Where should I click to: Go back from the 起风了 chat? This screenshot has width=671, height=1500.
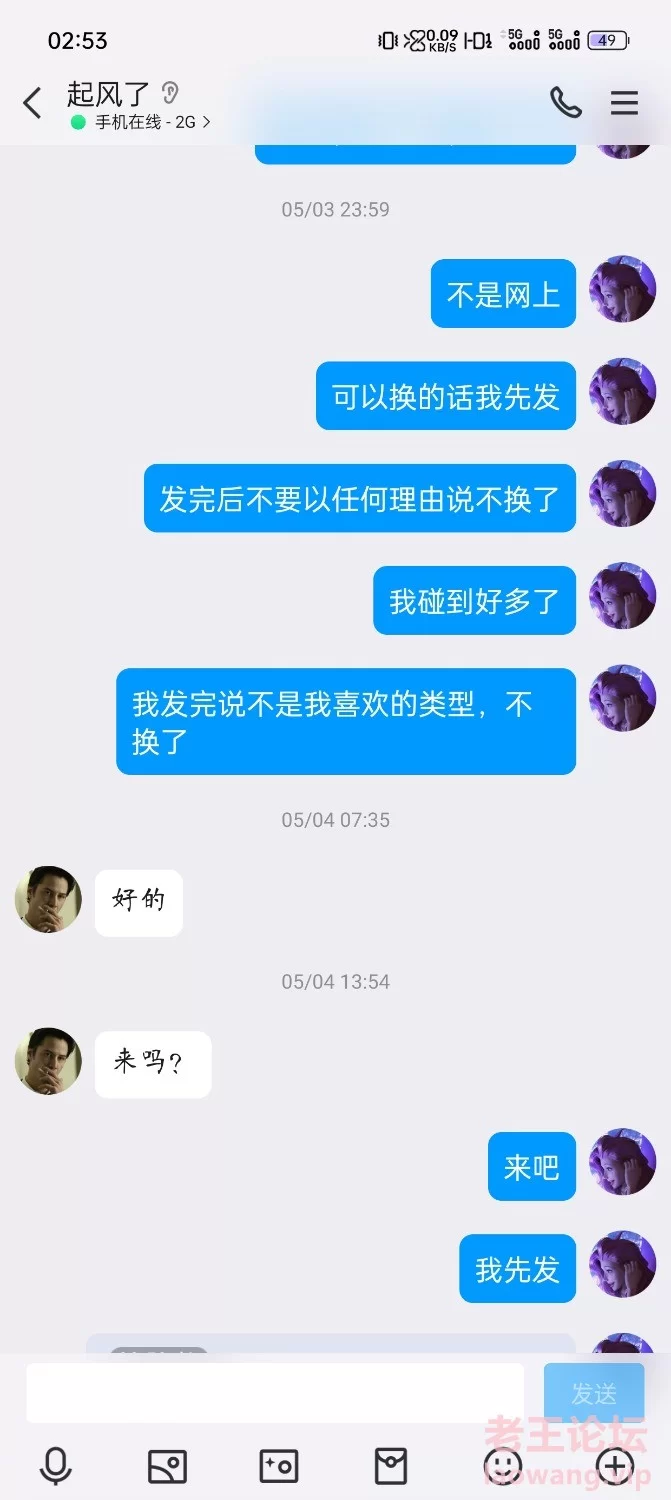tap(33, 103)
